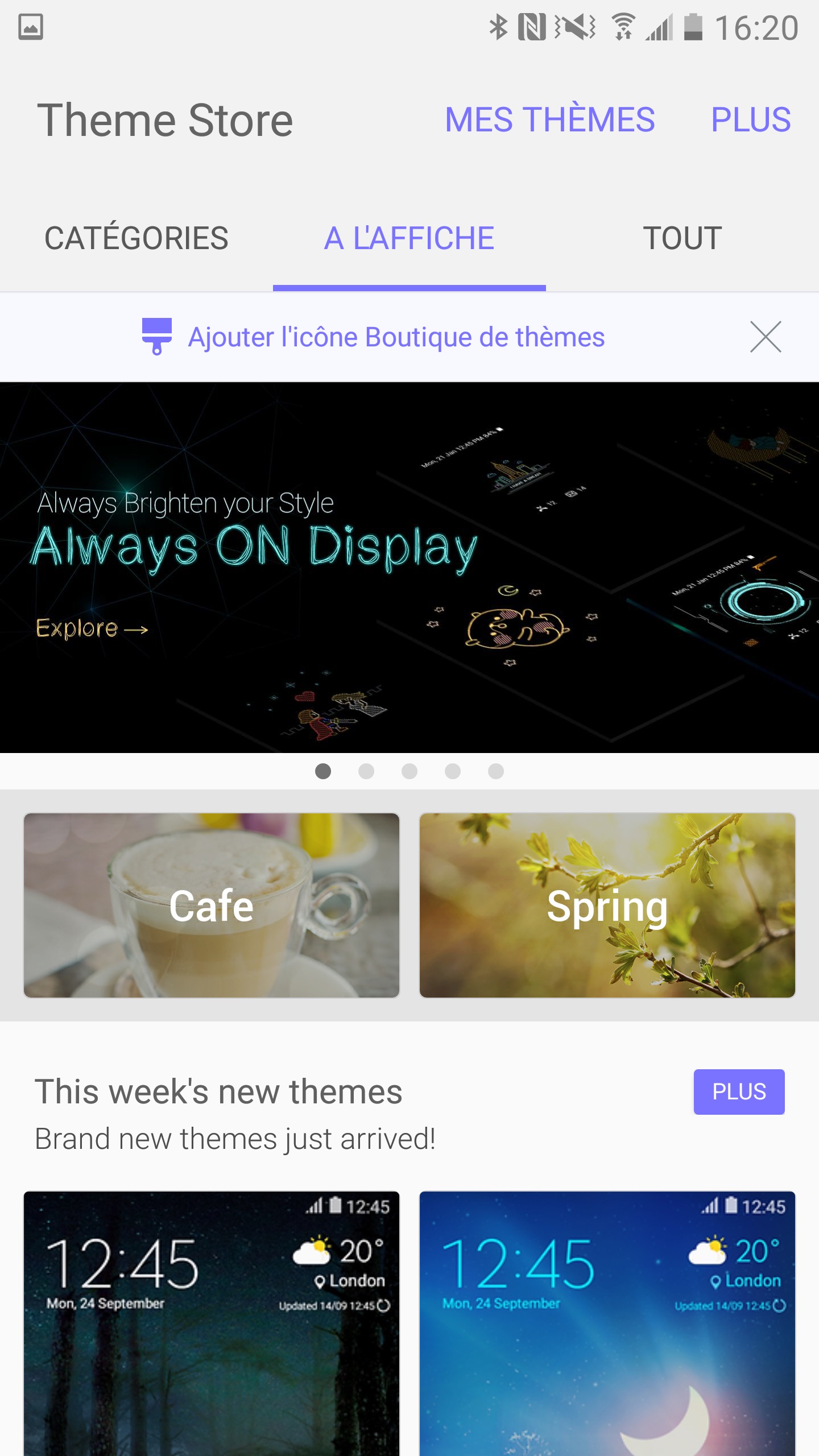Screen dimensions: 819x1456
Task: Open the Bluetooth status icon
Action: pyautogui.click(x=499, y=26)
